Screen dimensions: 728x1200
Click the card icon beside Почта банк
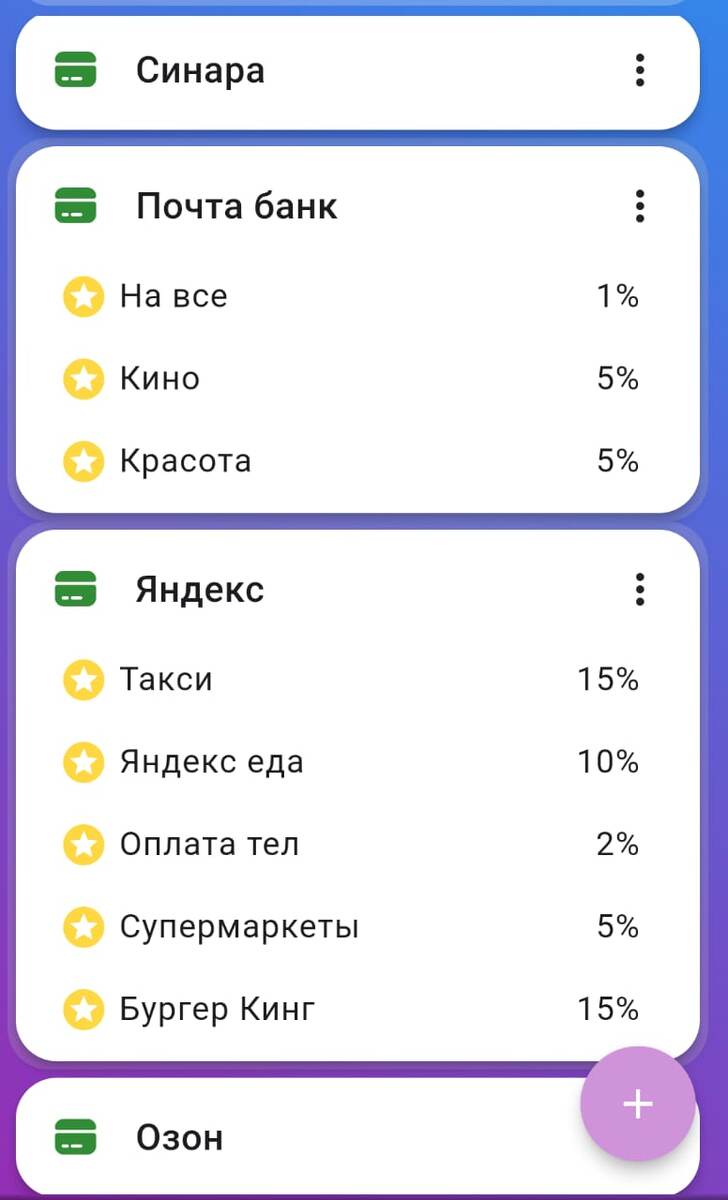tap(74, 206)
